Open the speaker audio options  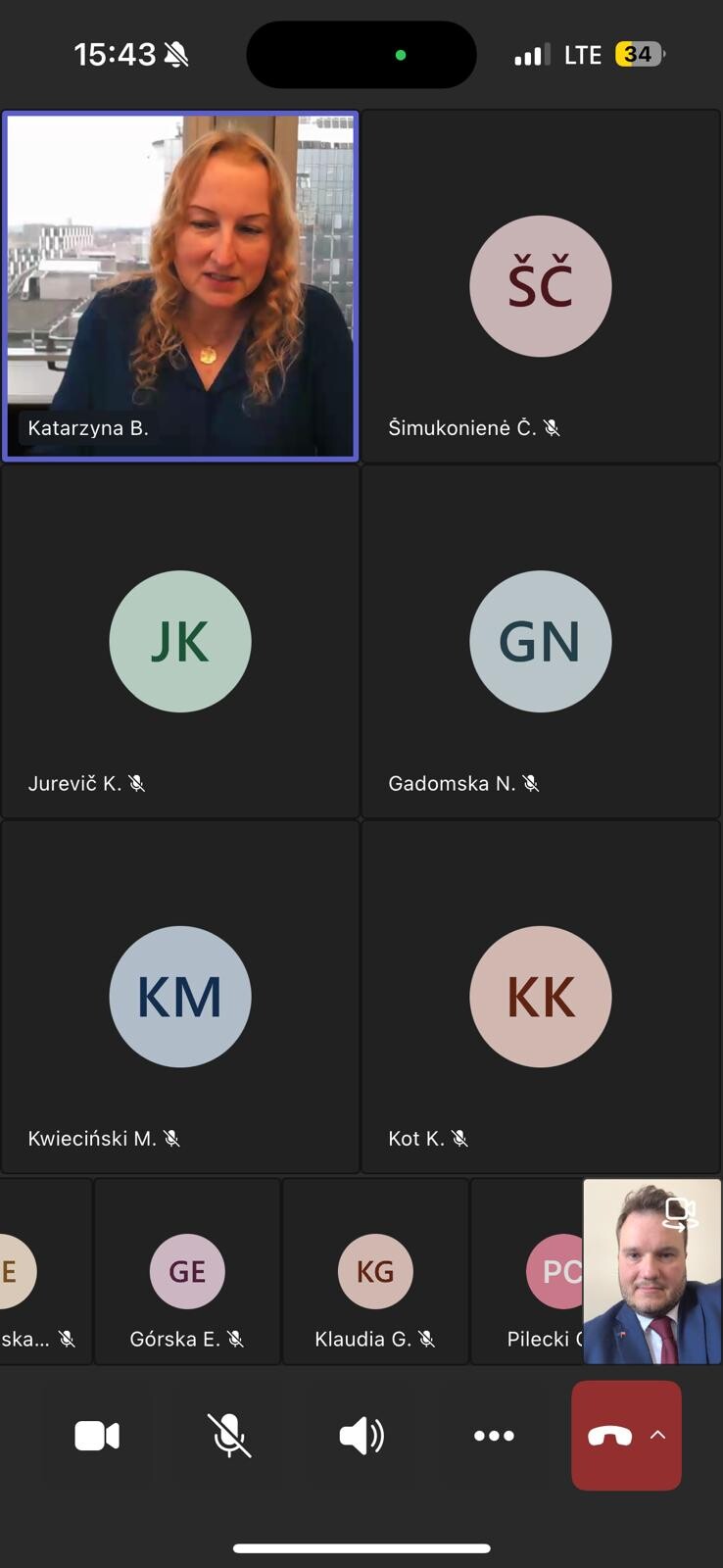361,1436
